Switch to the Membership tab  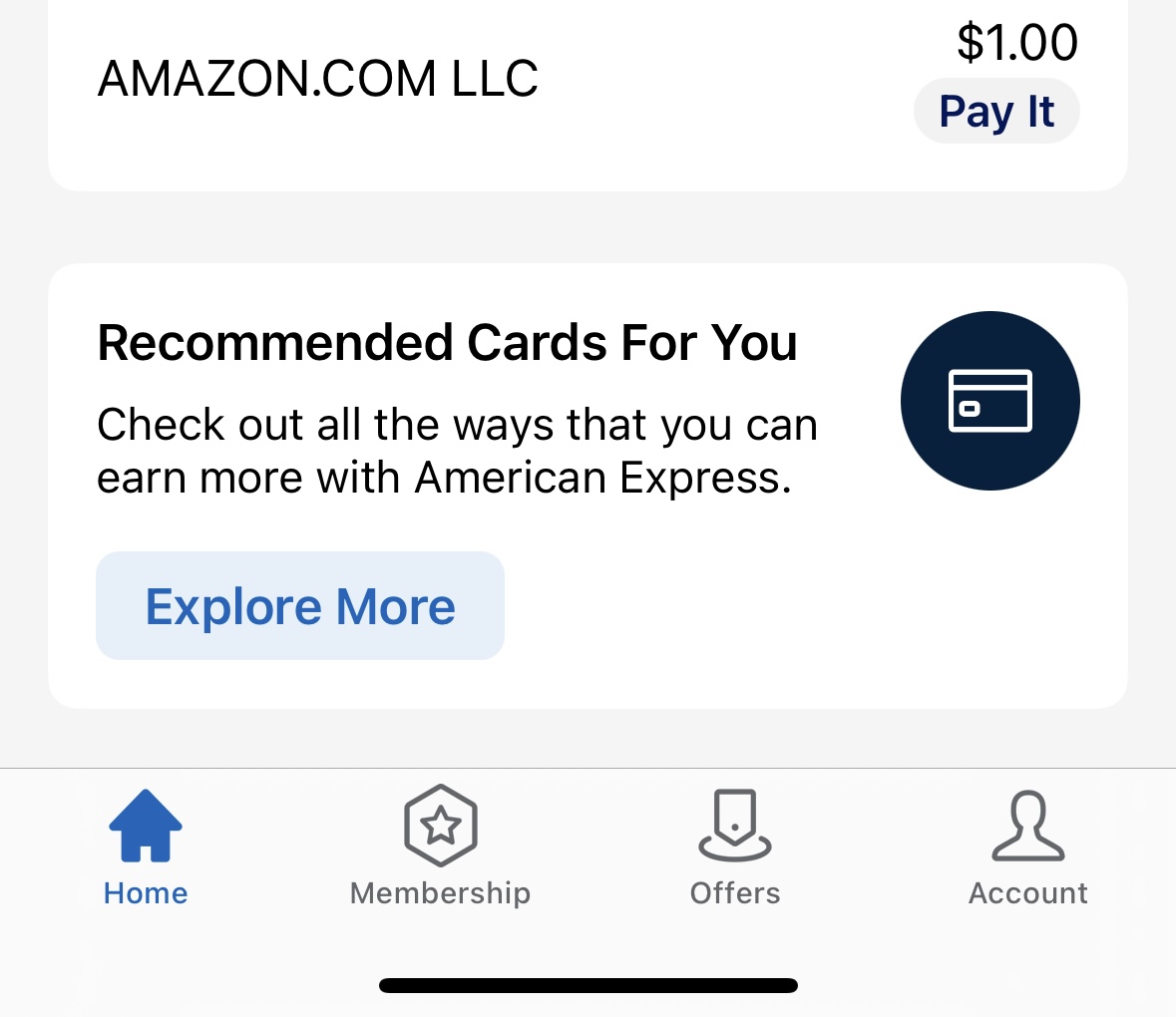(440, 847)
